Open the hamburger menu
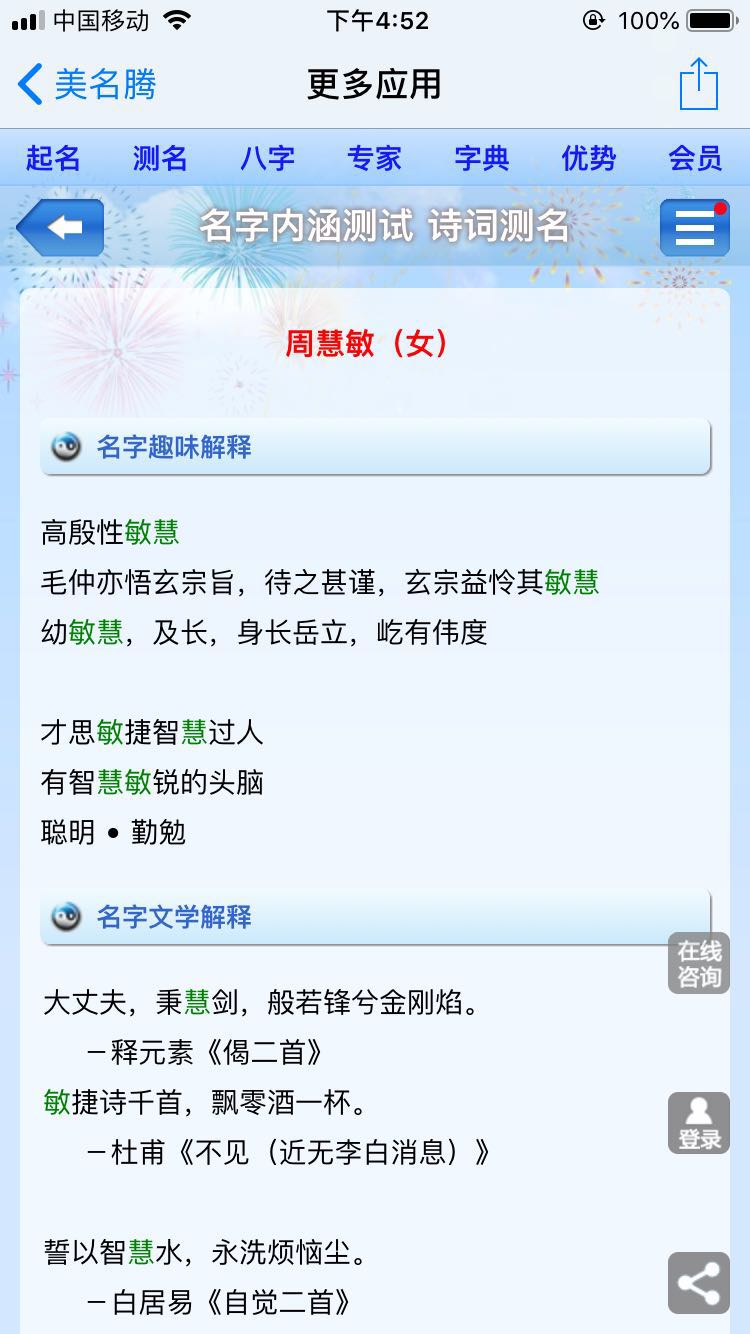Screen dimensions: 750x1334 click(x=694, y=228)
